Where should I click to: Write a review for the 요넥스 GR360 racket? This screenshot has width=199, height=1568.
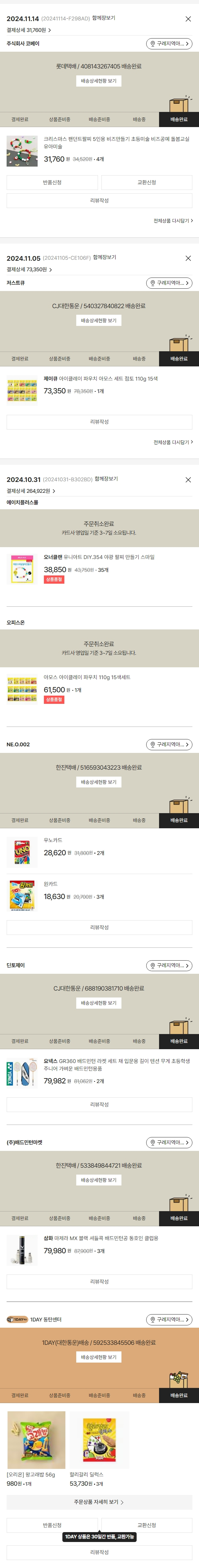coord(100,1104)
